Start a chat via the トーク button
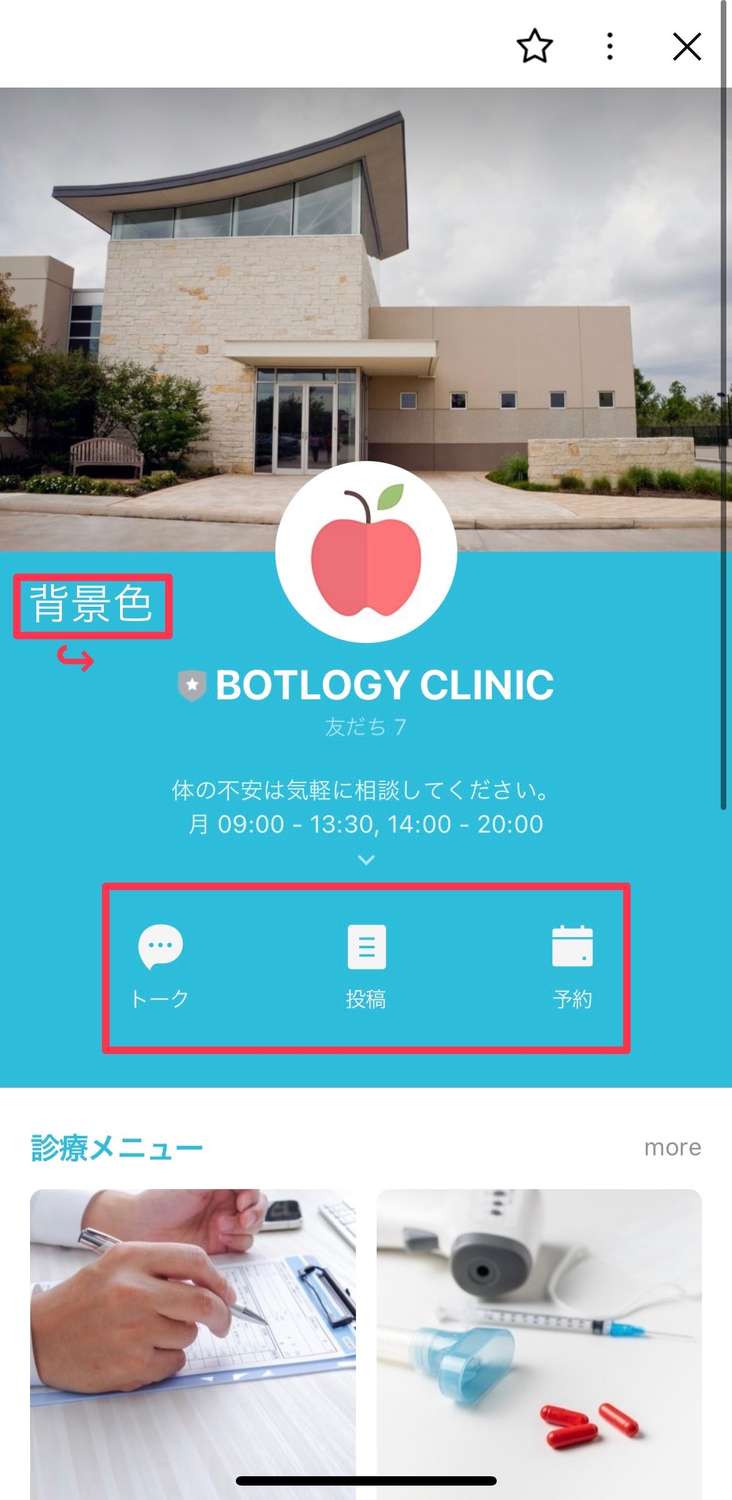This screenshot has width=732, height=1500. point(160,966)
